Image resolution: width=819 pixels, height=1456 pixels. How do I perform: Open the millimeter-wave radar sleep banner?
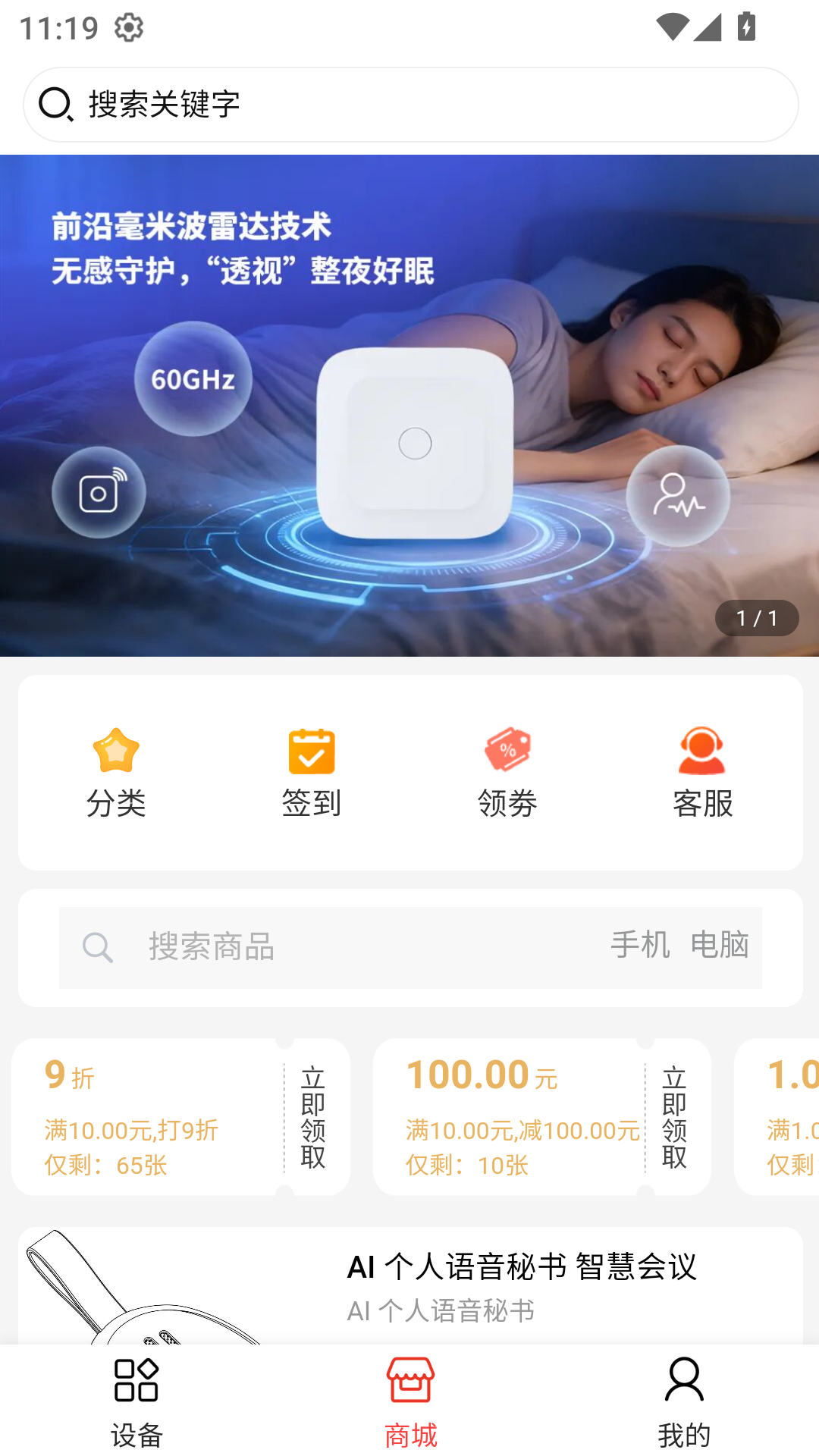tap(409, 406)
